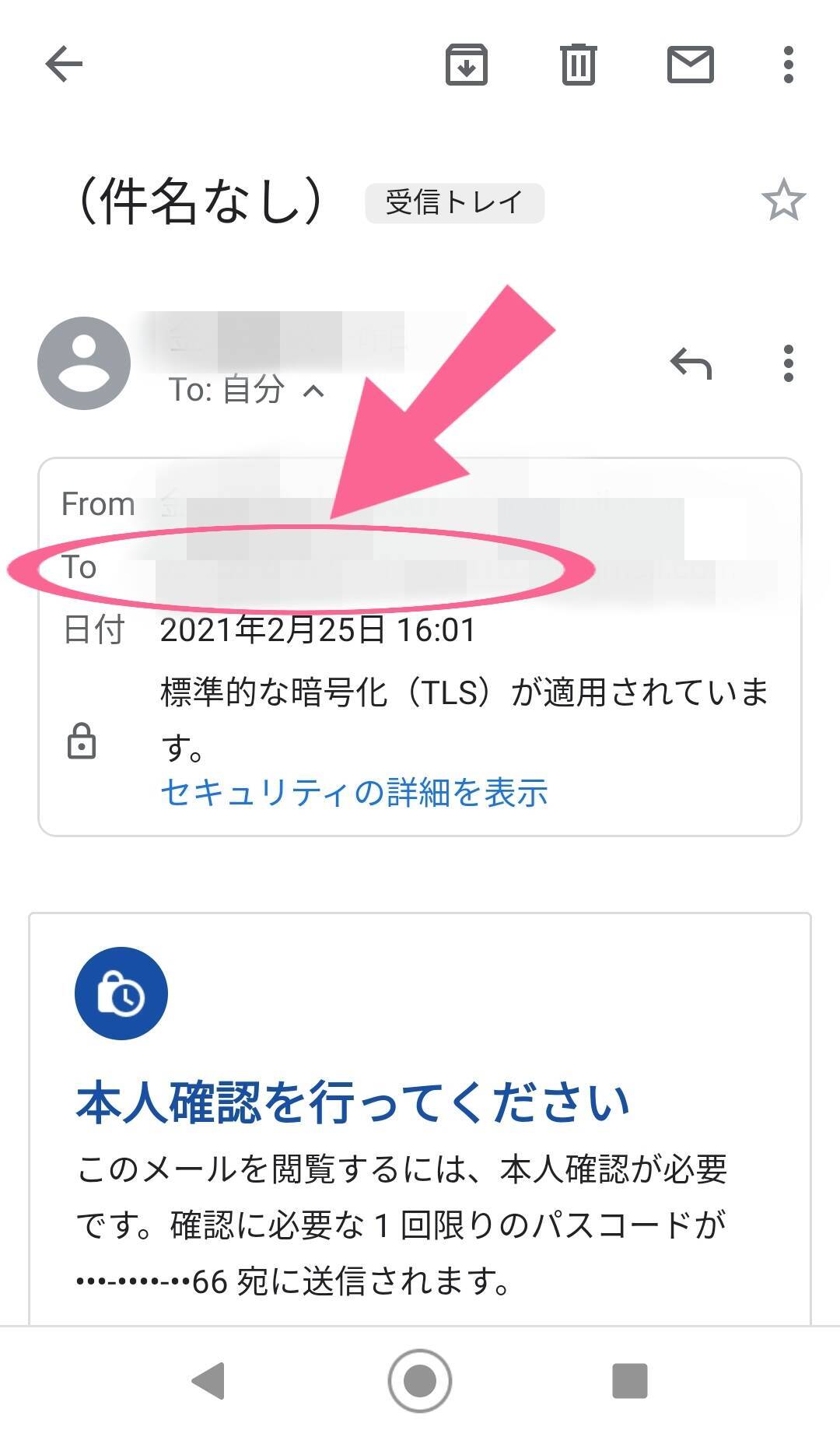Open the message options menu beside reply
The height and width of the screenshot is (1437, 840).
tap(788, 363)
